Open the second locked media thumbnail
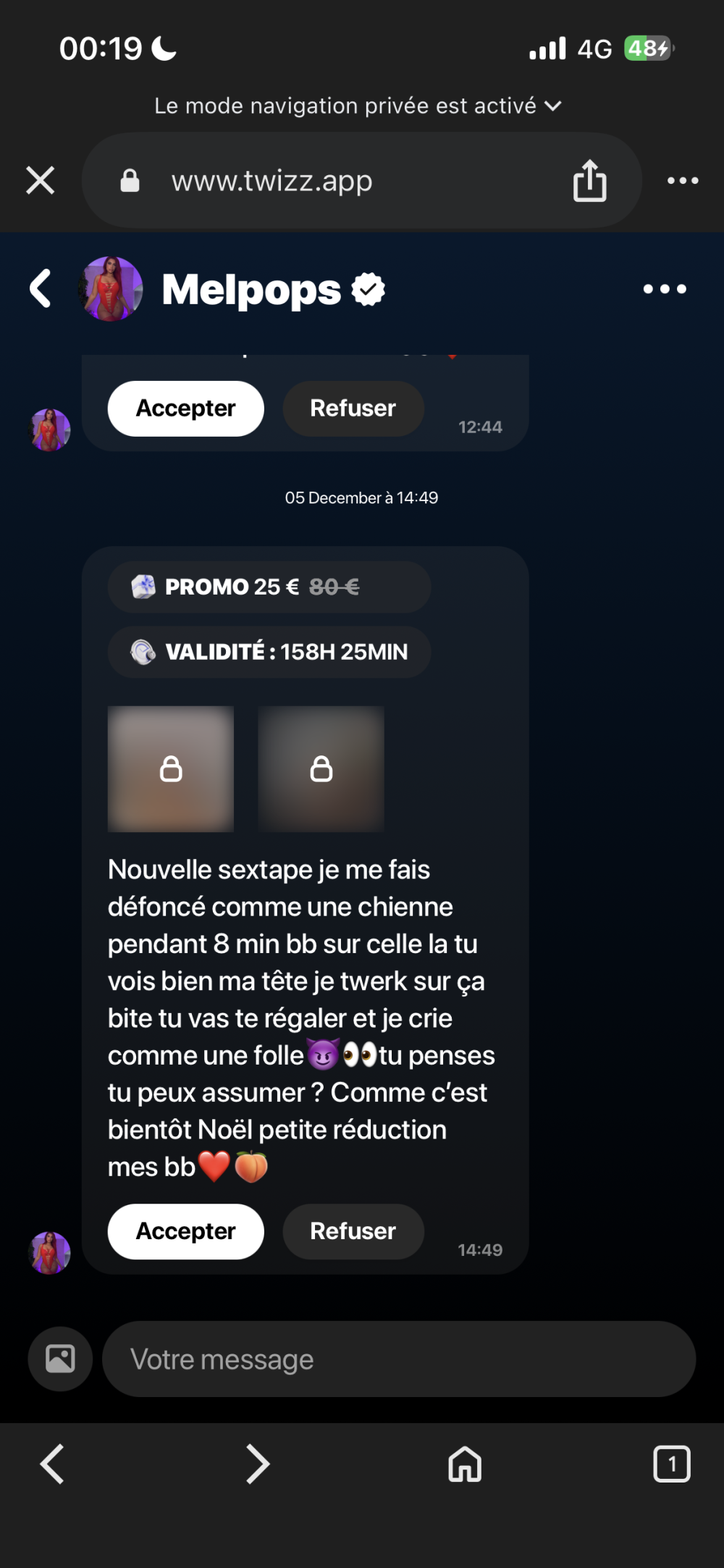 point(321,768)
